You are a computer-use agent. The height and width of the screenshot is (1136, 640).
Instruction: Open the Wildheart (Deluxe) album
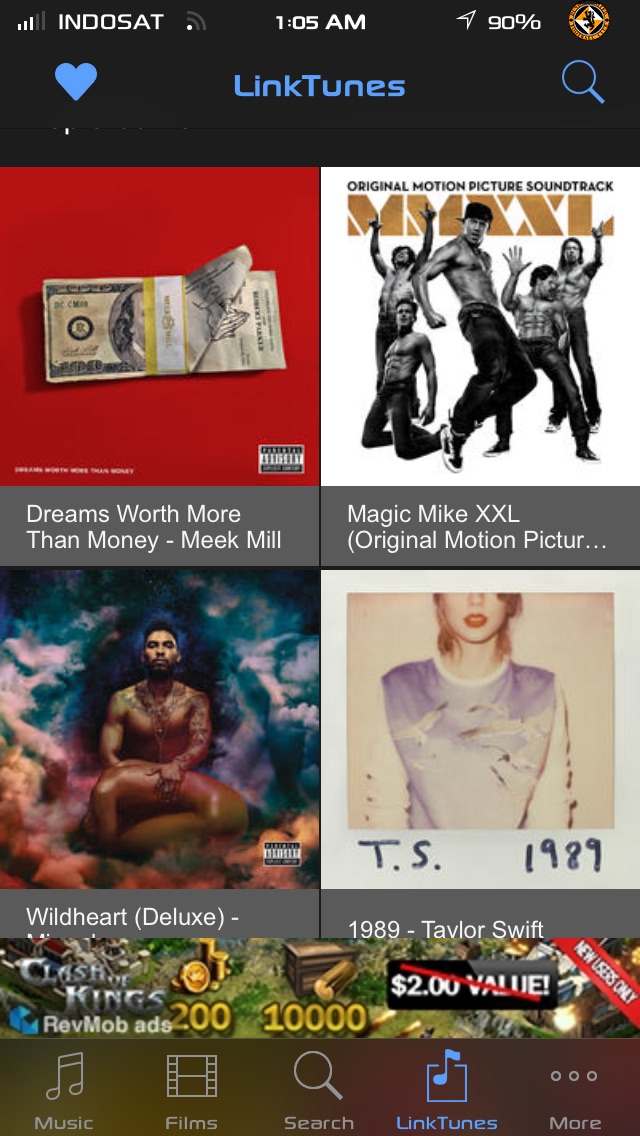[x=159, y=728]
